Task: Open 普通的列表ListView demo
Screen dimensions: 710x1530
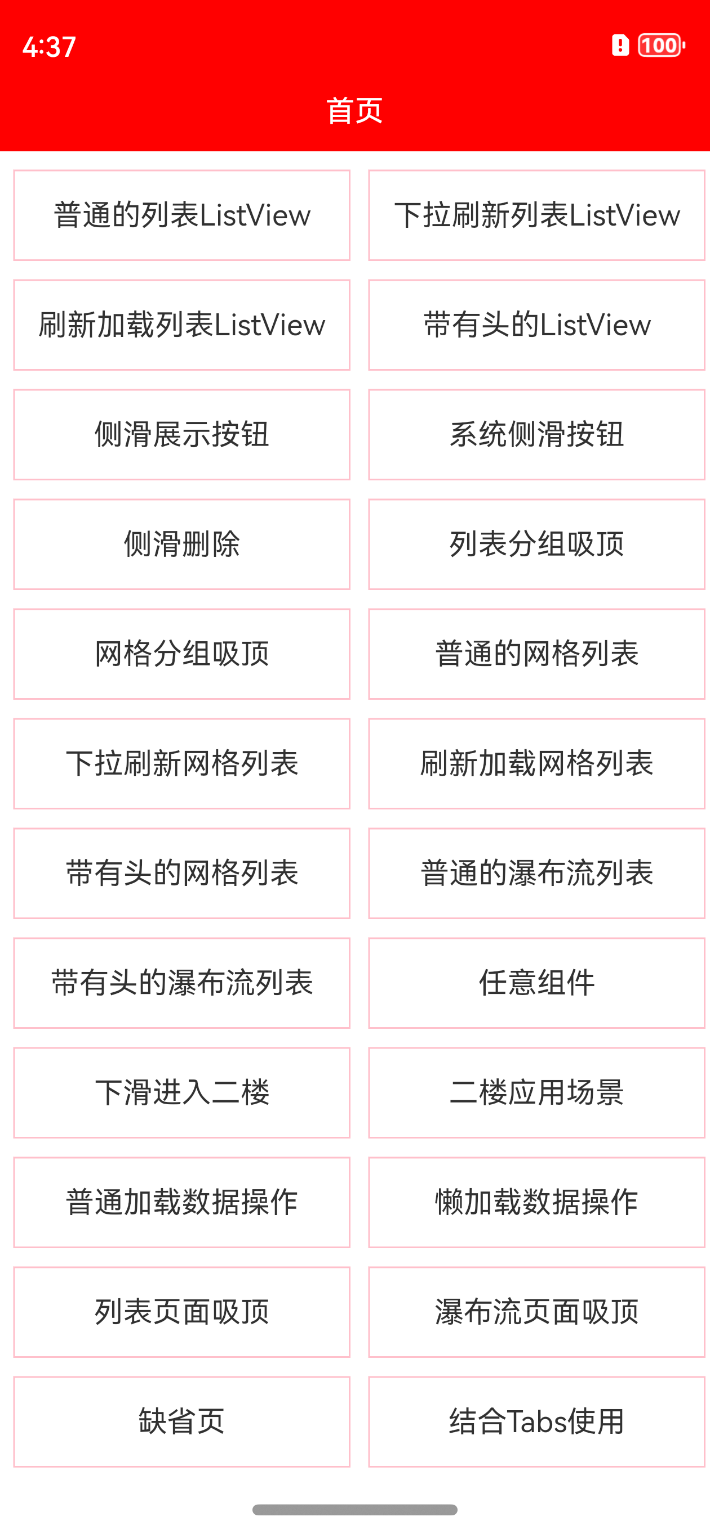Action: pos(182,215)
